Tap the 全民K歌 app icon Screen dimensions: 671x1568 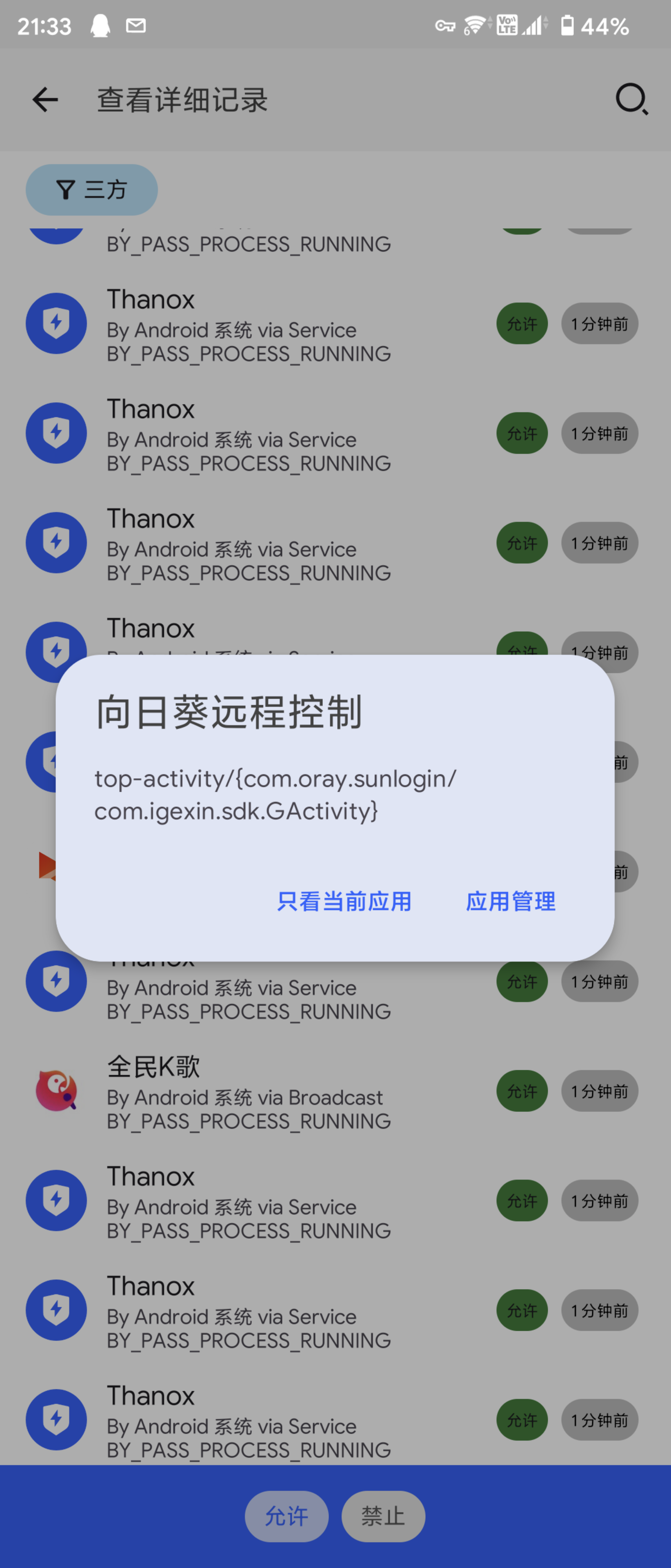pos(56,1091)
